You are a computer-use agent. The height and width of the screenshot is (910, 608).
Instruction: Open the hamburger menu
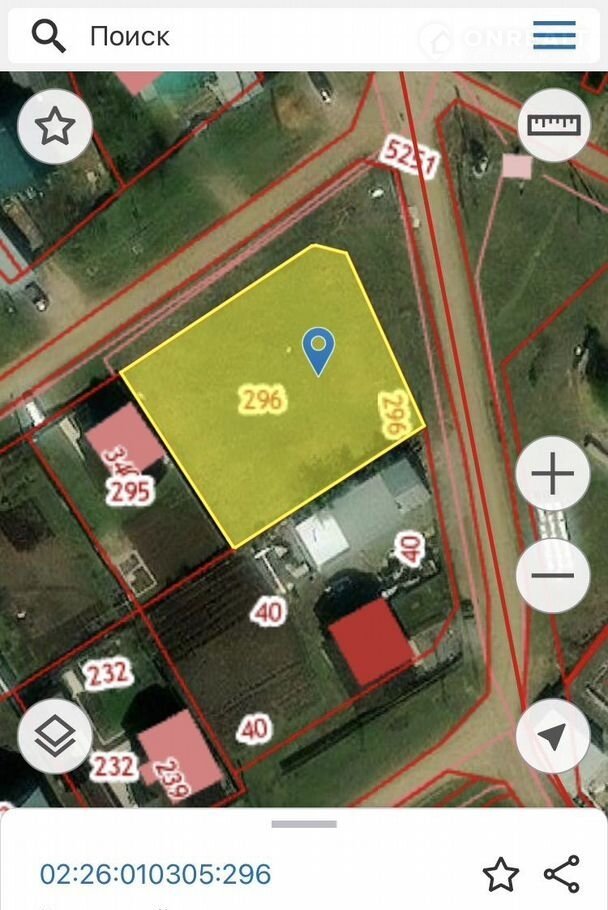click(554, 35)
